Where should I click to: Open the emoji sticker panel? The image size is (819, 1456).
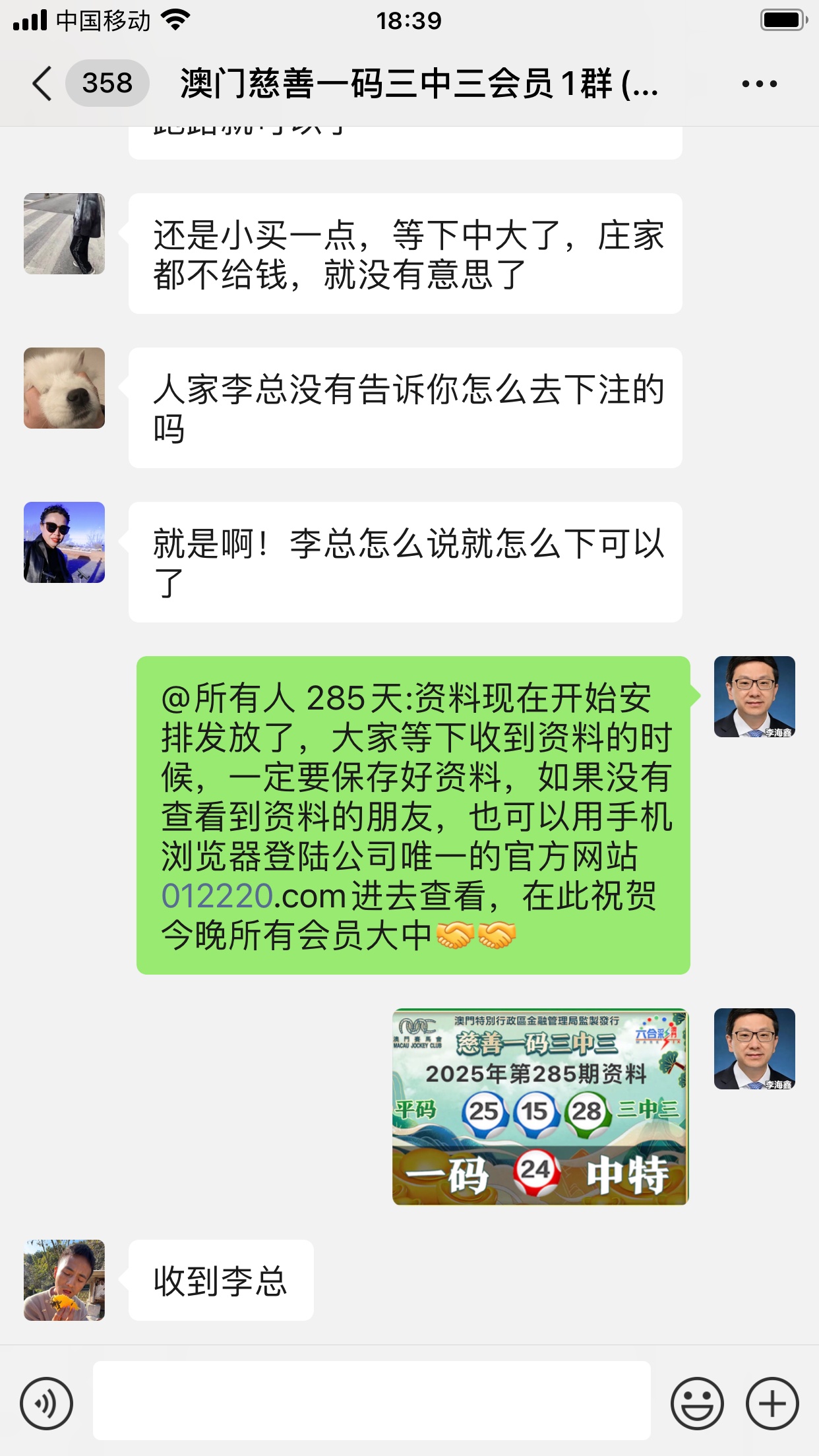pos(696,1403)
